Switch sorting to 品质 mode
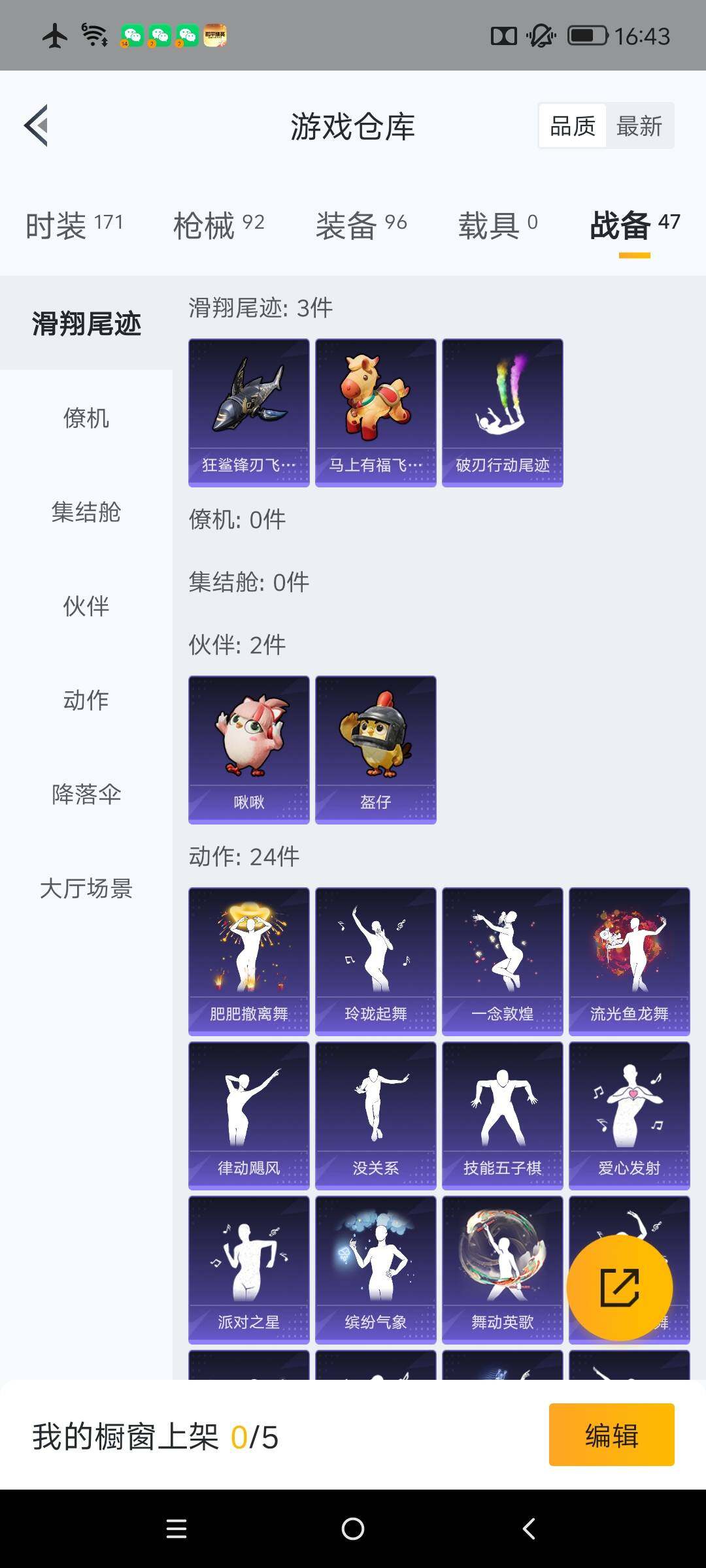Image resolution: width=706 pixels, height=1568 pixels. 571,125
